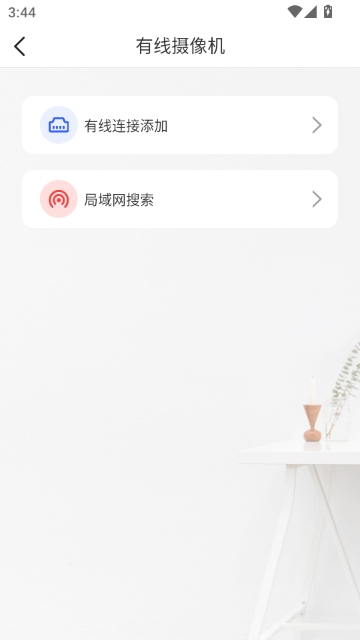This screenshot has width=360, height=640.
Task: Open the 有线连接添加 option
Action: click(x=180, y=125)
